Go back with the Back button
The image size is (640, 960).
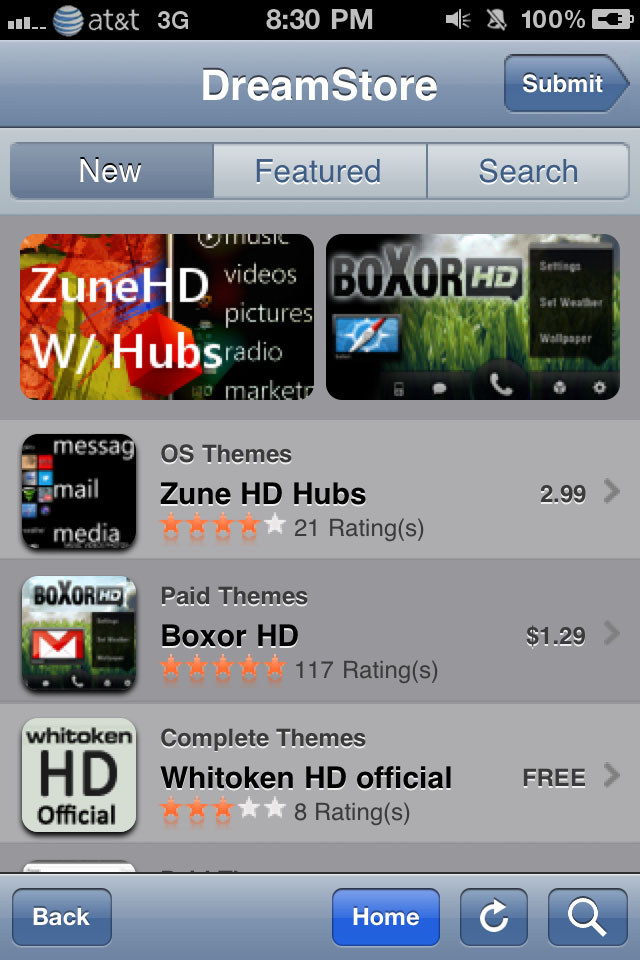[x=62, y=917]
